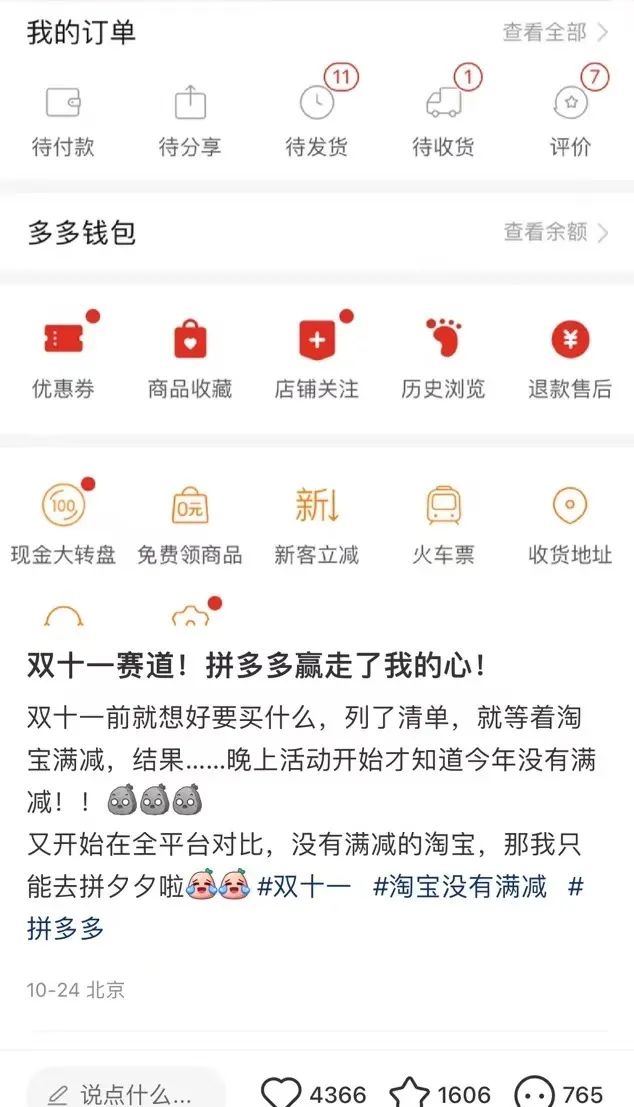The image size is (634, 1107).
Task: Open the #淘宝没有满减 hashtag
Action: point(460,885)
